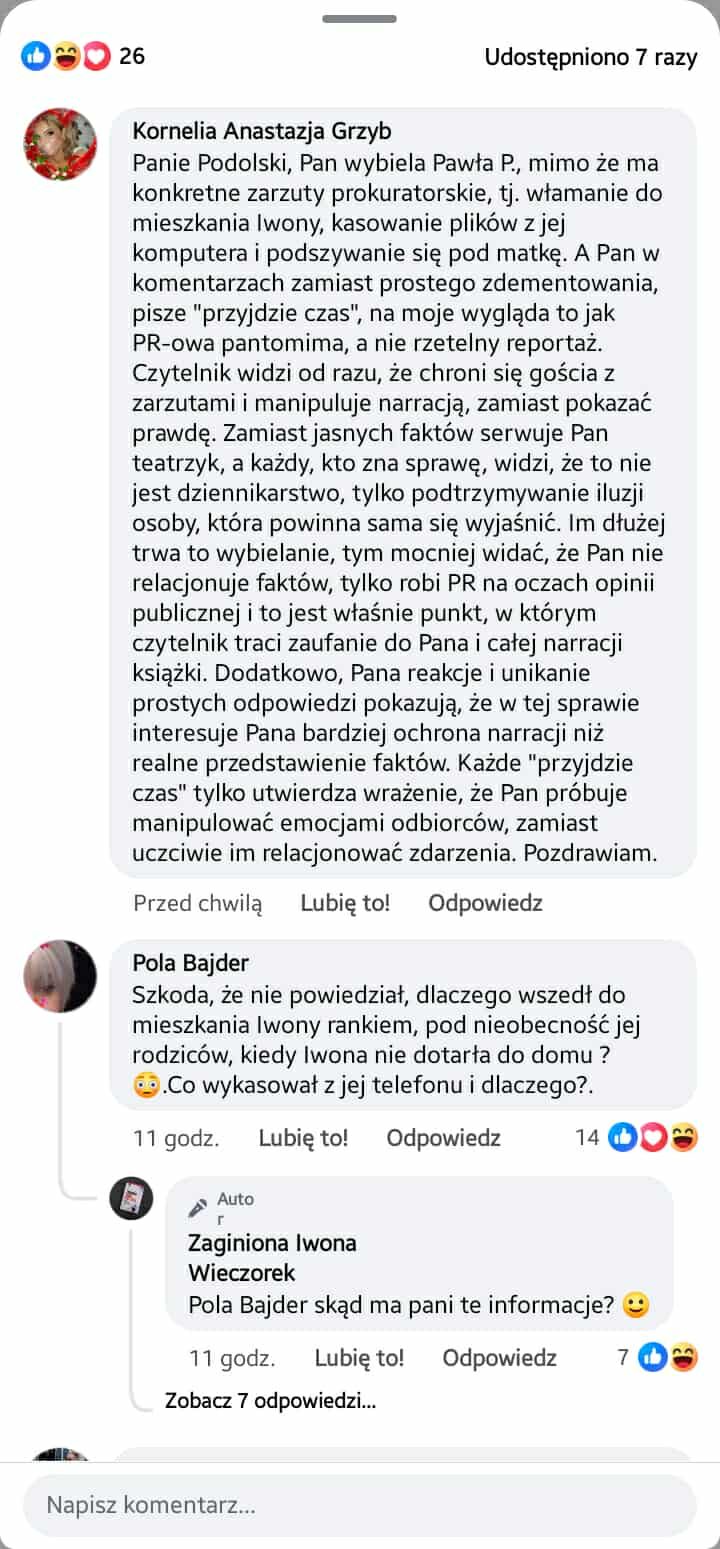Open Zaginiona Iwona Wieczorek's avatar
Screen dimensions: 720x1549
point(131,1198)
